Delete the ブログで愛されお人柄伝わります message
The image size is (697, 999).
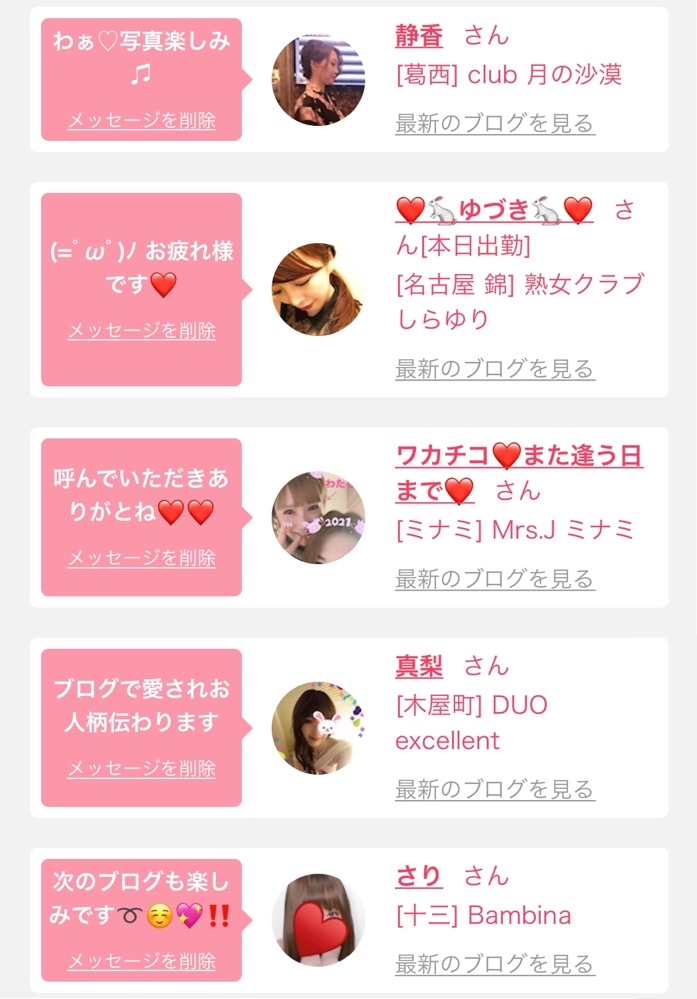coord(141,769)
